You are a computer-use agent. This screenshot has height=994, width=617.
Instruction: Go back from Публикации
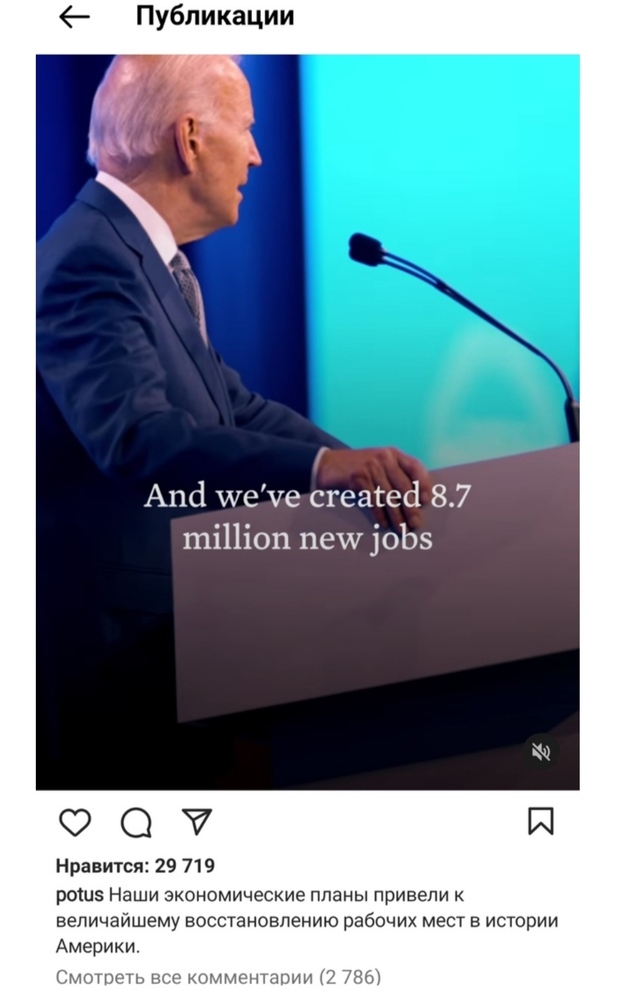click(75, 18)
